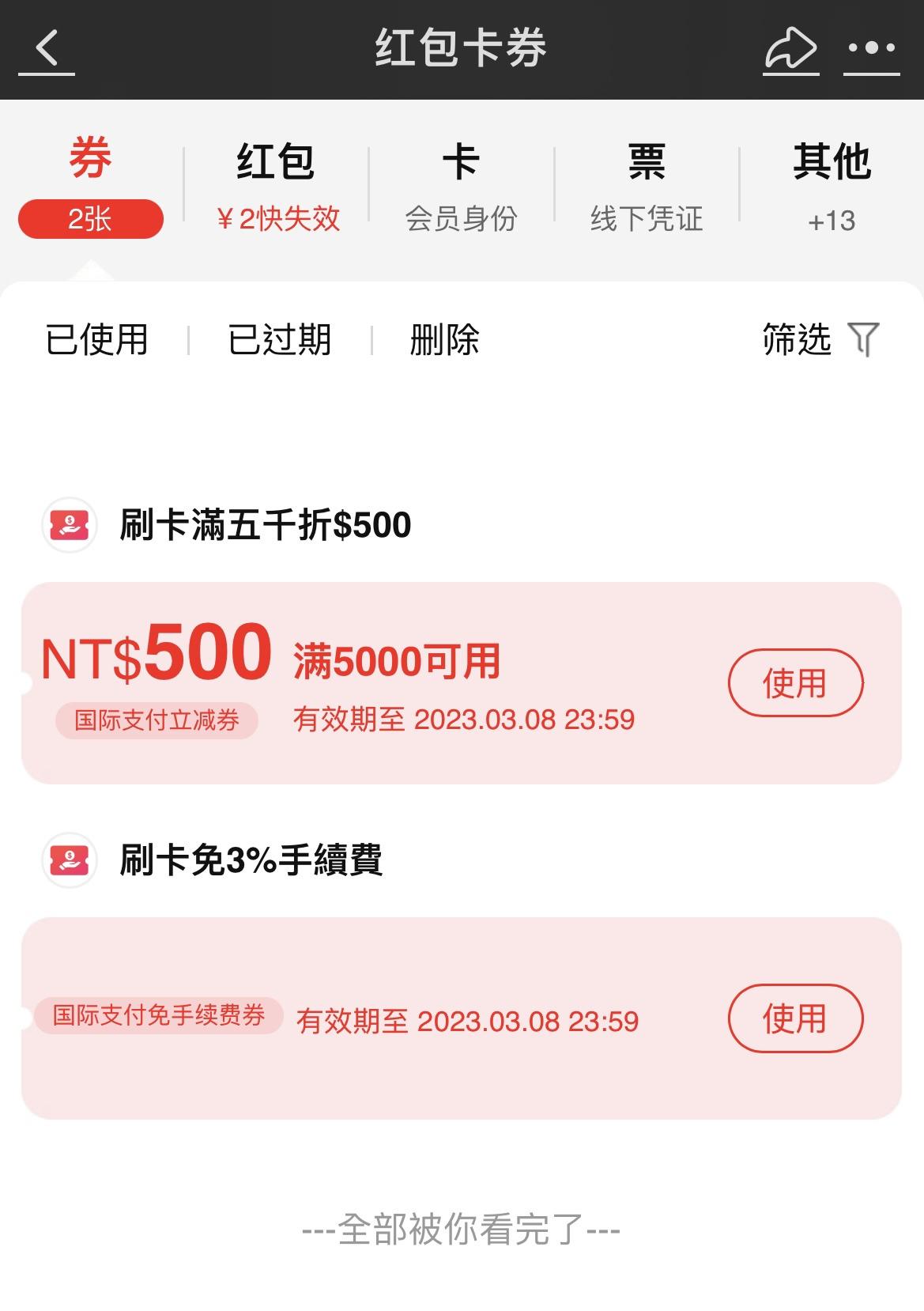Screen dimensions: 924x1311
Task: Tap 删除 to remove coupons
Action: [444, 340]
